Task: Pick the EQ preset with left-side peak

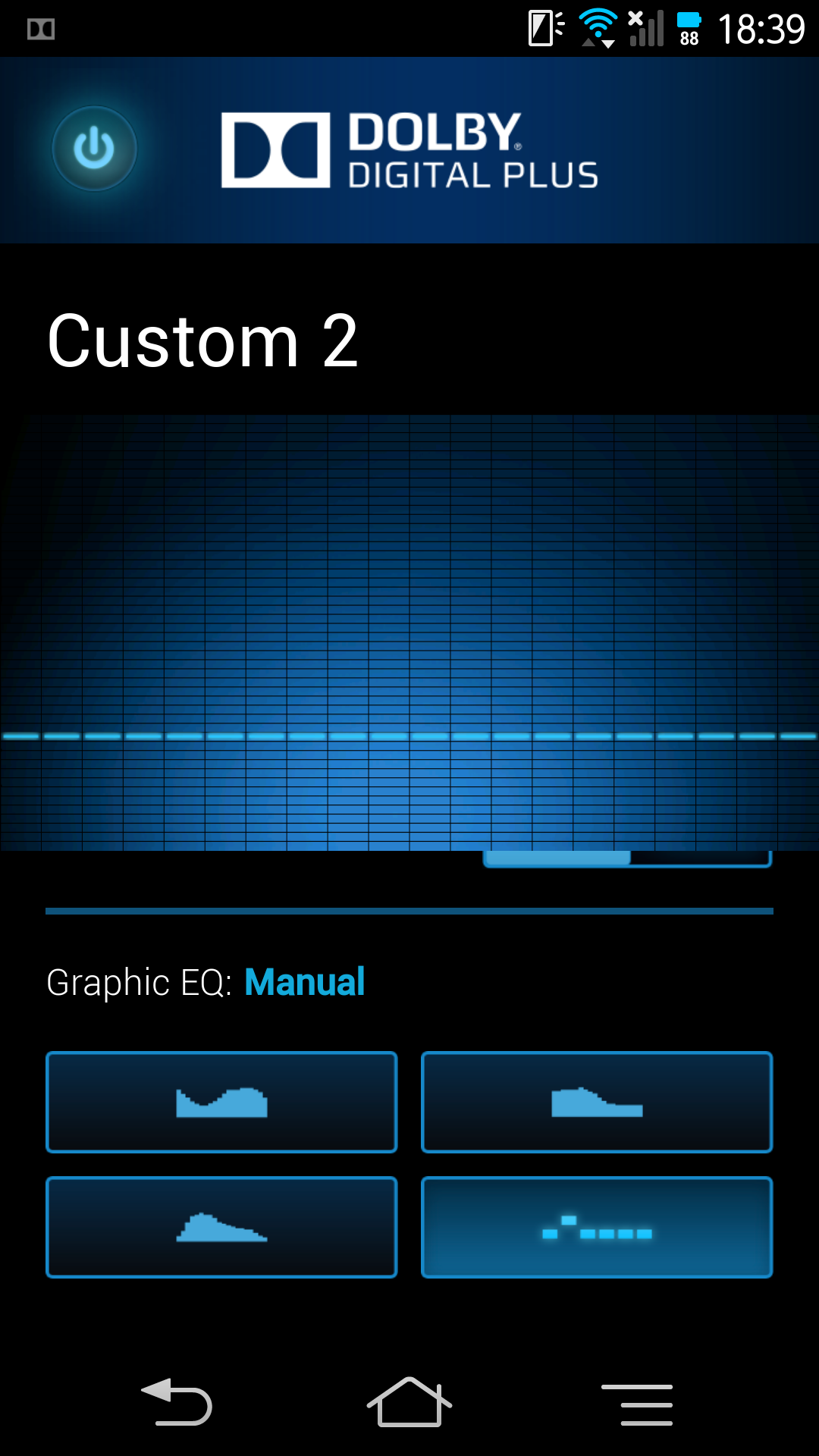Action: [x=221, y=1227]
